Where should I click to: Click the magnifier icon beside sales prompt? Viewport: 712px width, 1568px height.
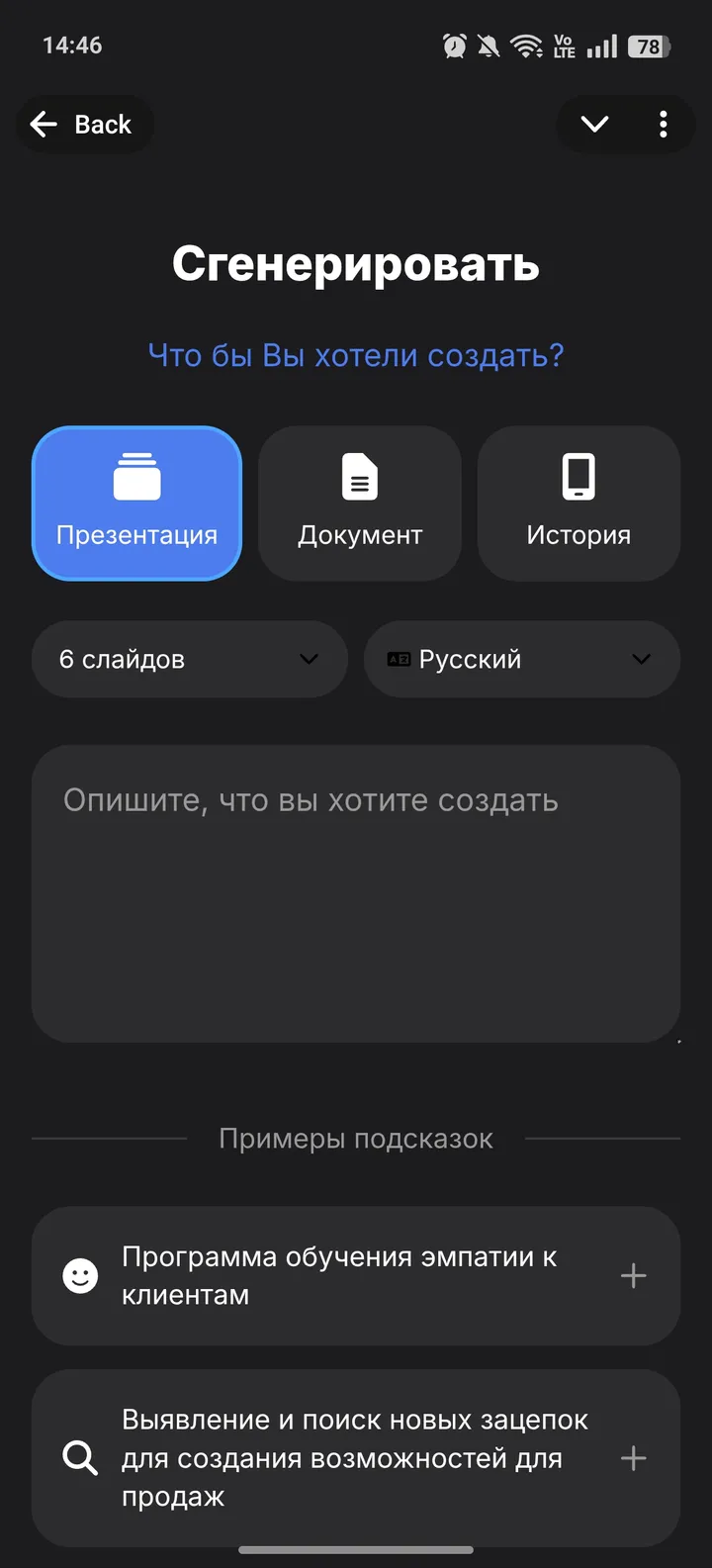80,1457
